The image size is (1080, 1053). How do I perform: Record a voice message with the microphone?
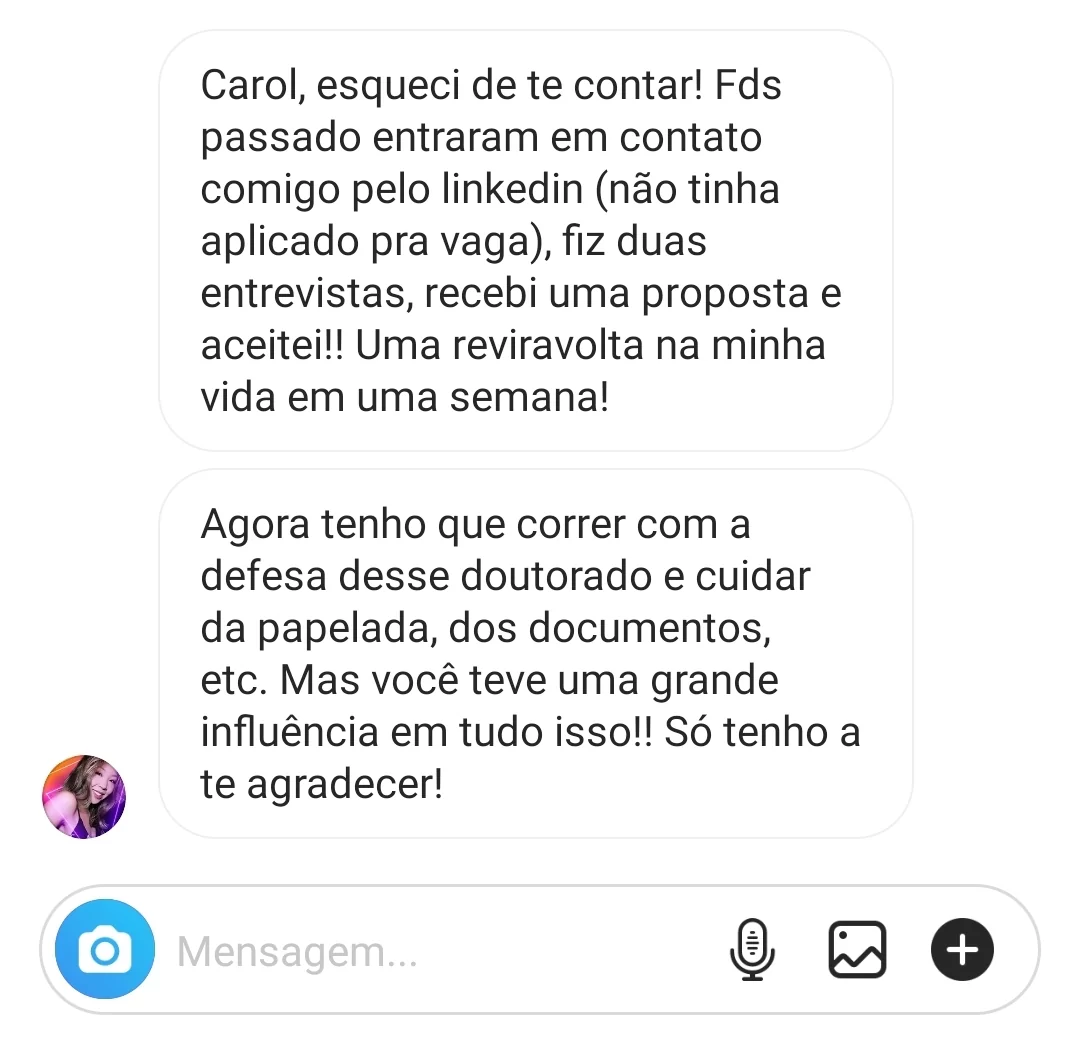coord(752,949)
